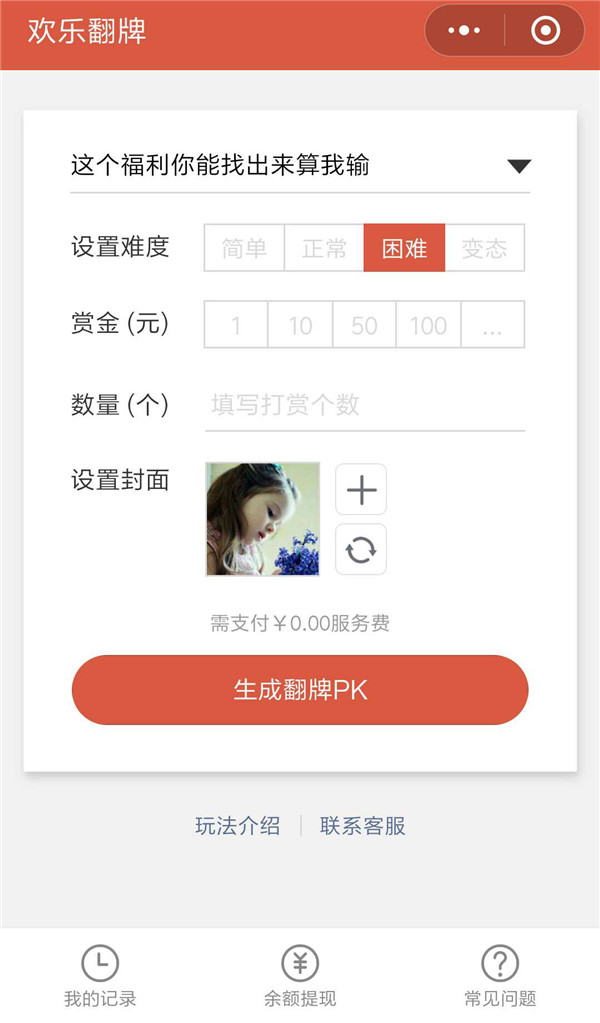
Task: Pick 10 元 reward amount
Action: point(300,325)
